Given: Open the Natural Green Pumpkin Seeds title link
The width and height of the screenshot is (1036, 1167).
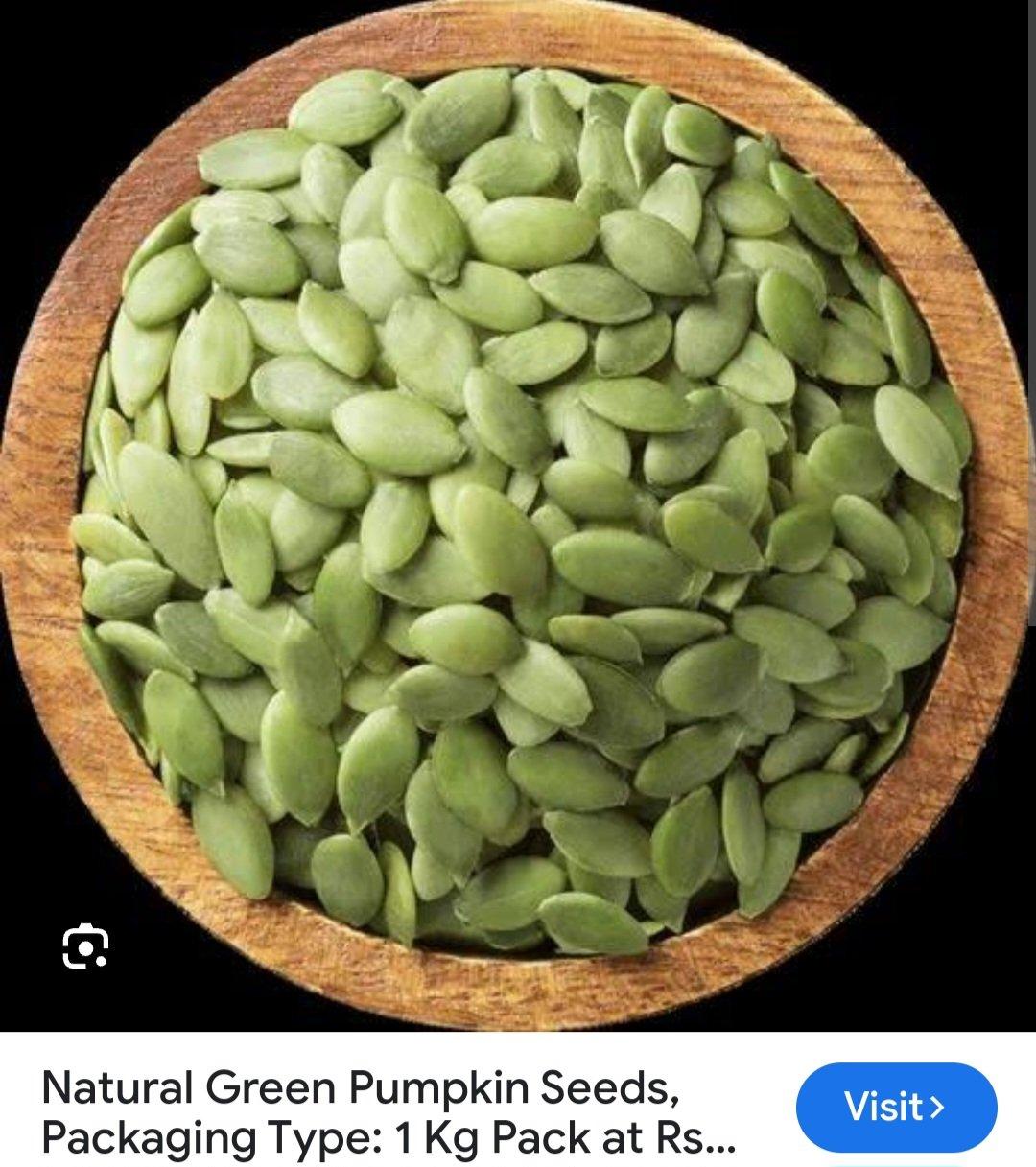Looking at the screenshot, I should click(x=388, y=1113).
